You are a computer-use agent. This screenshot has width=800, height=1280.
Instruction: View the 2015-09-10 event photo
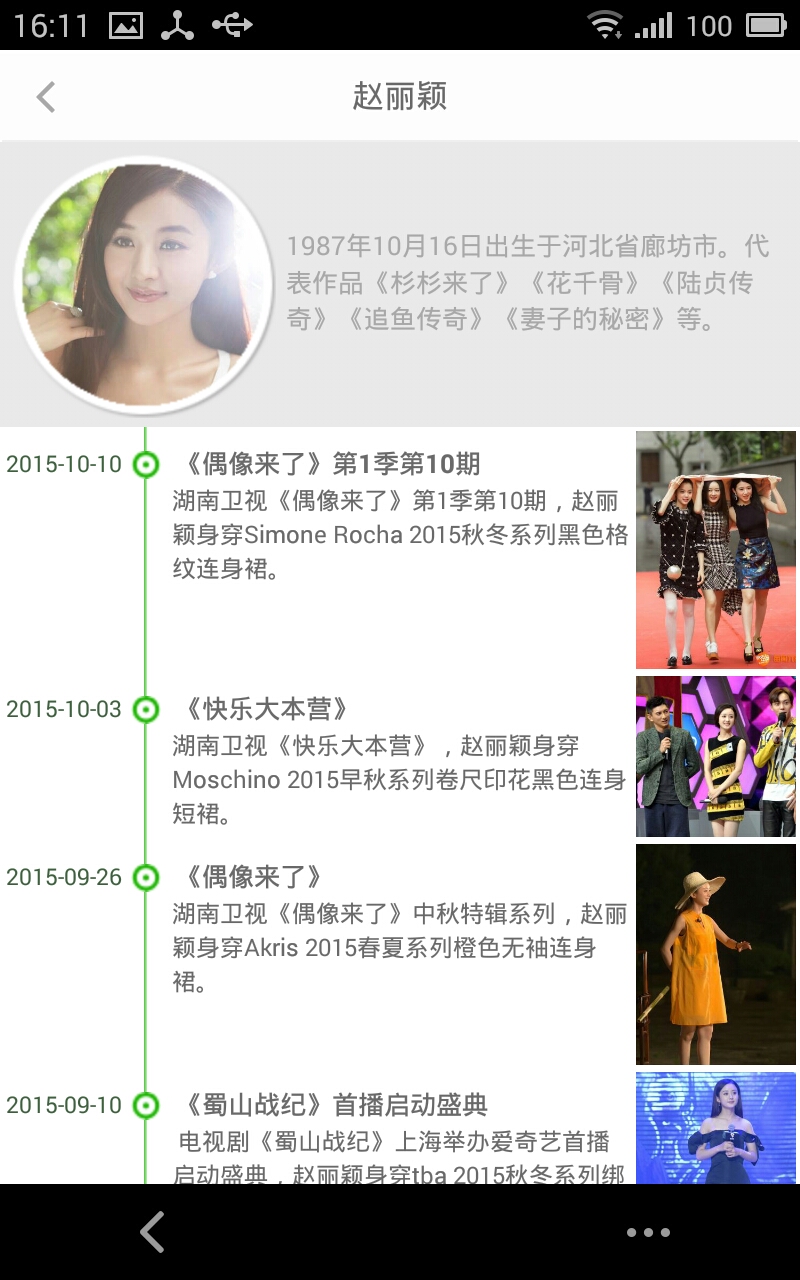pyautogui.click(x=716, y=1128)
